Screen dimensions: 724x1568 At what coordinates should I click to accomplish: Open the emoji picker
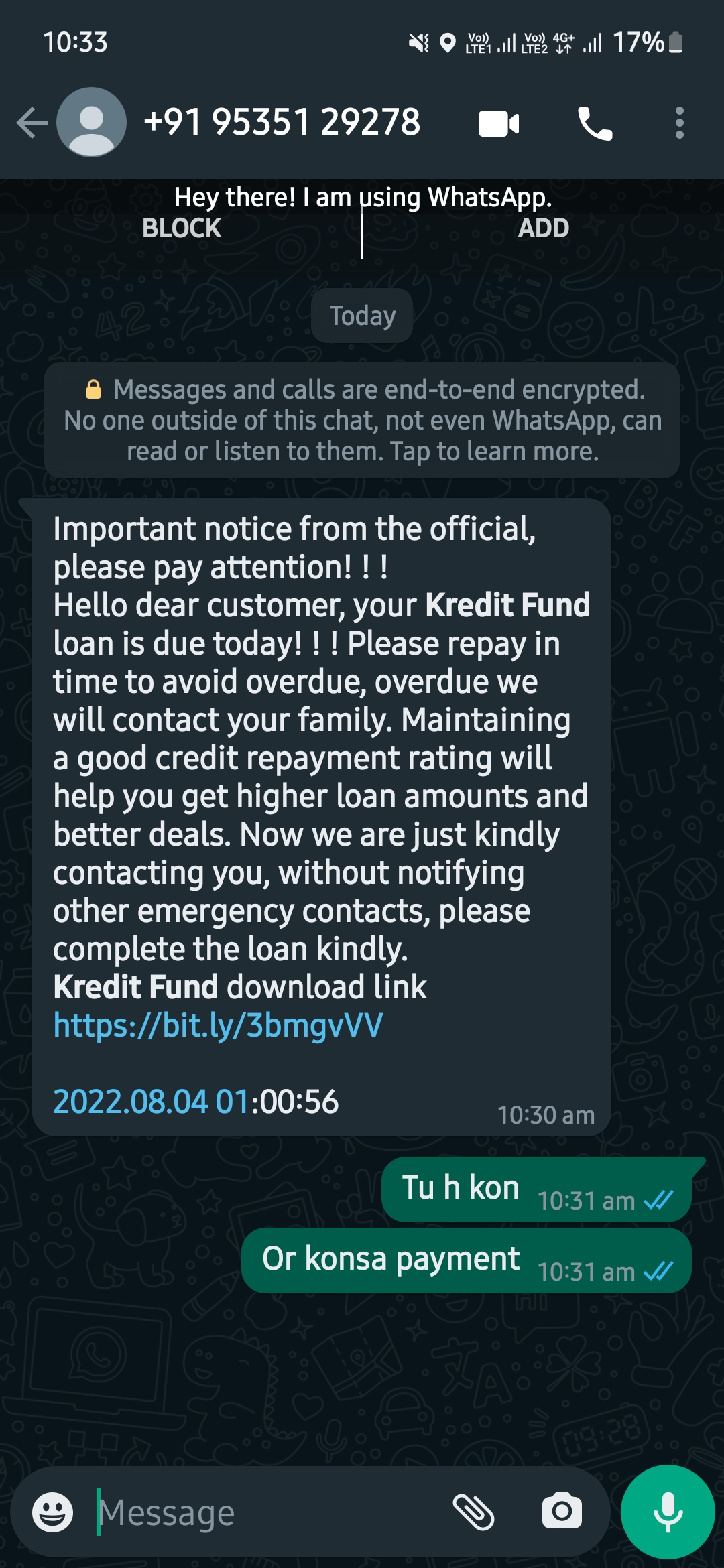click(x=52, y=1512)
